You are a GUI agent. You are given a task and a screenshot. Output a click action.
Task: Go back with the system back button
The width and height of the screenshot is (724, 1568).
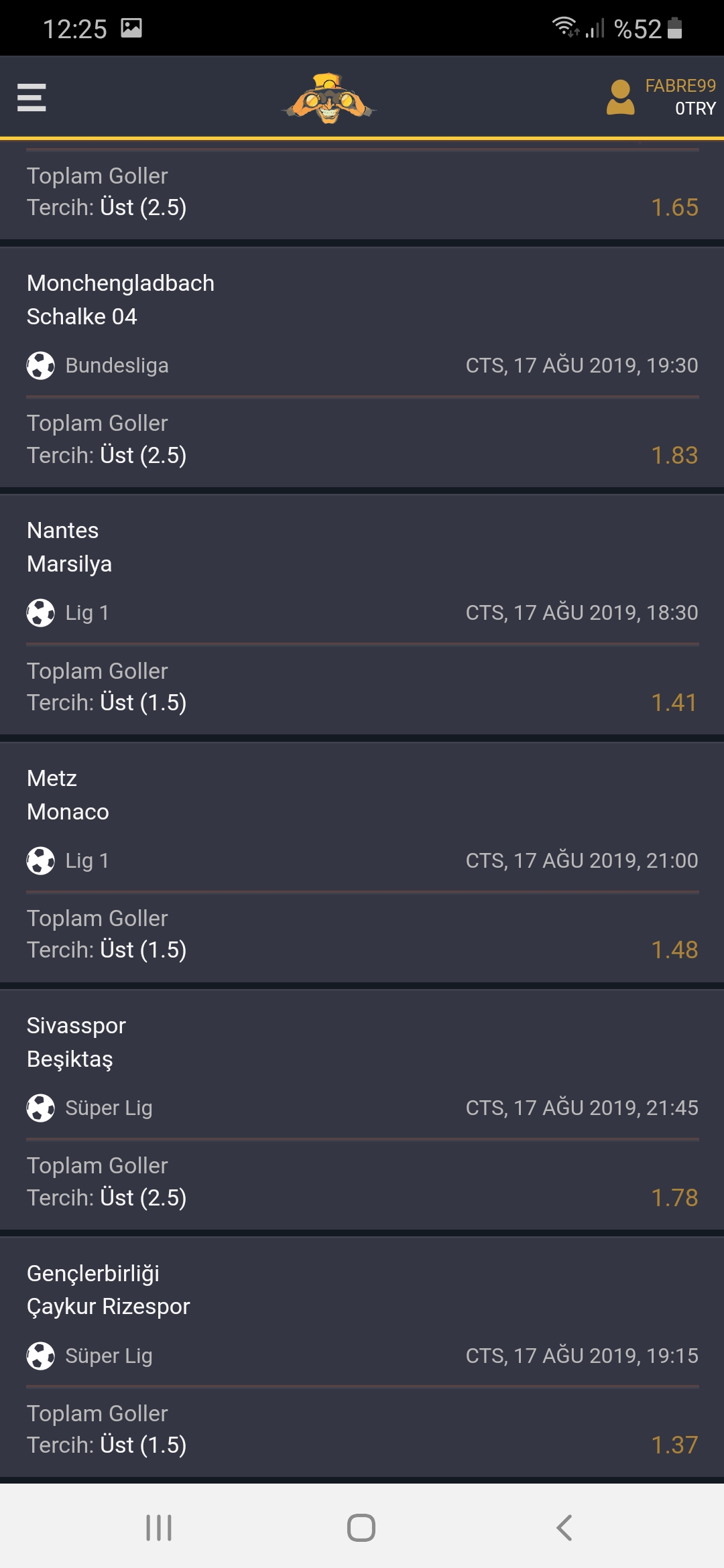564,1528
